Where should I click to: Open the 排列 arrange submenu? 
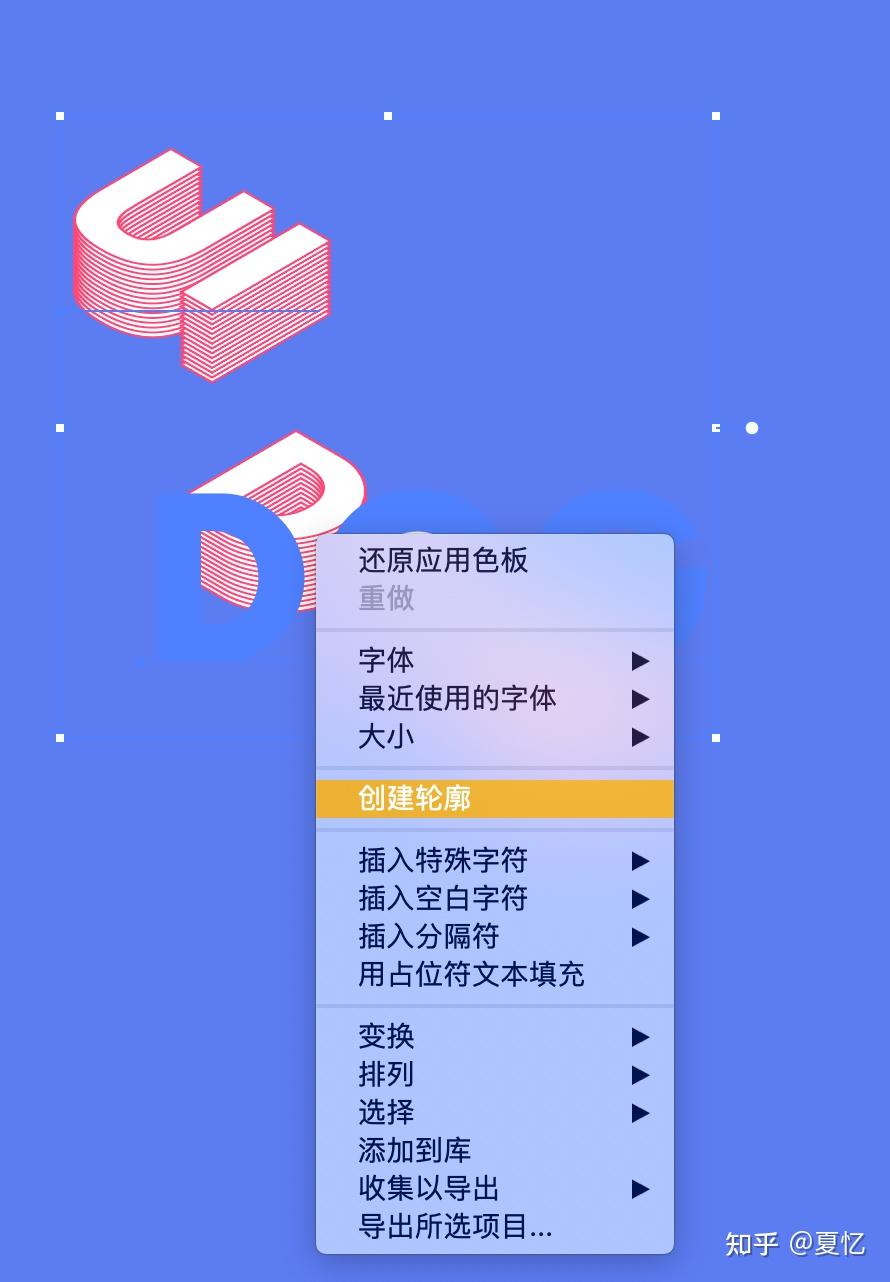(x=386, y=1074)
